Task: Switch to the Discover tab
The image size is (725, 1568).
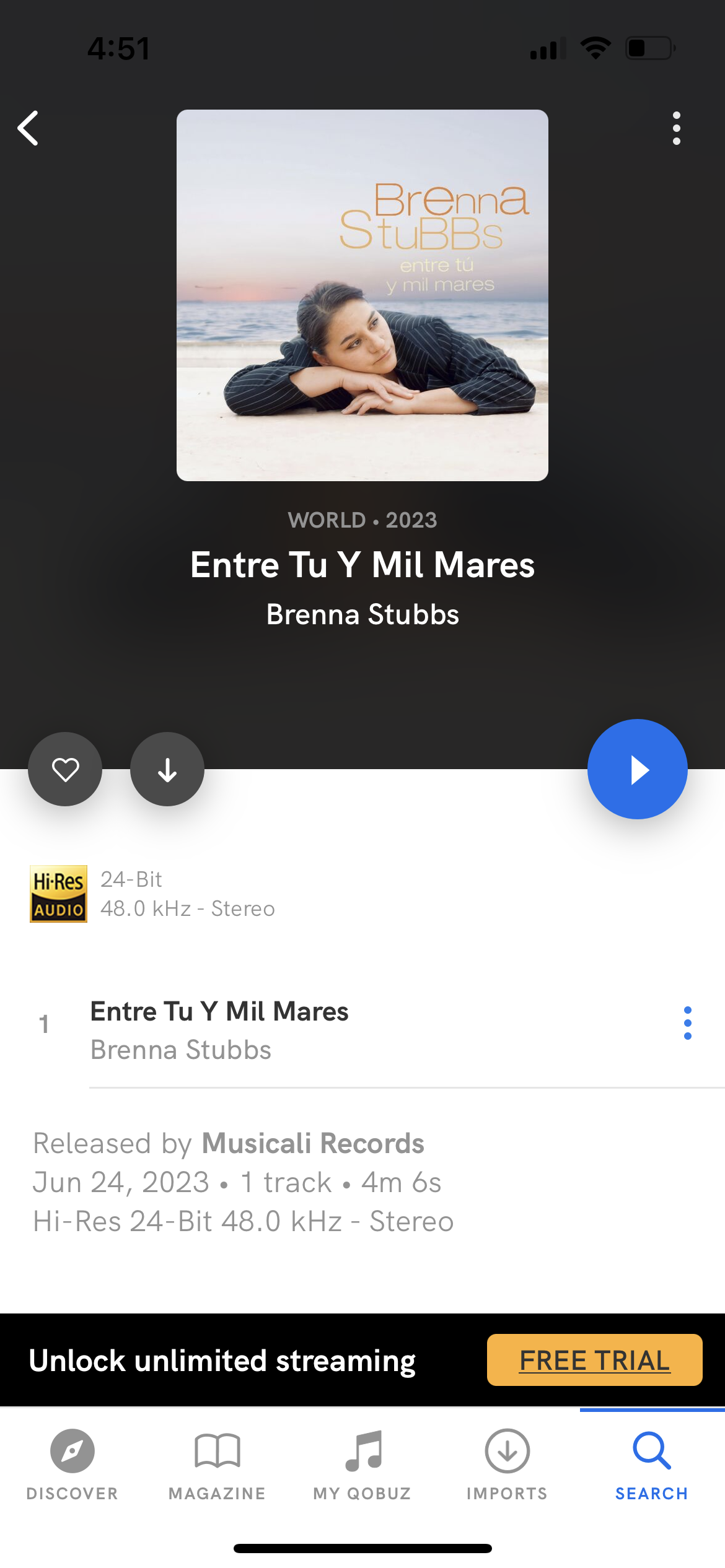Action: [72, 1465]
